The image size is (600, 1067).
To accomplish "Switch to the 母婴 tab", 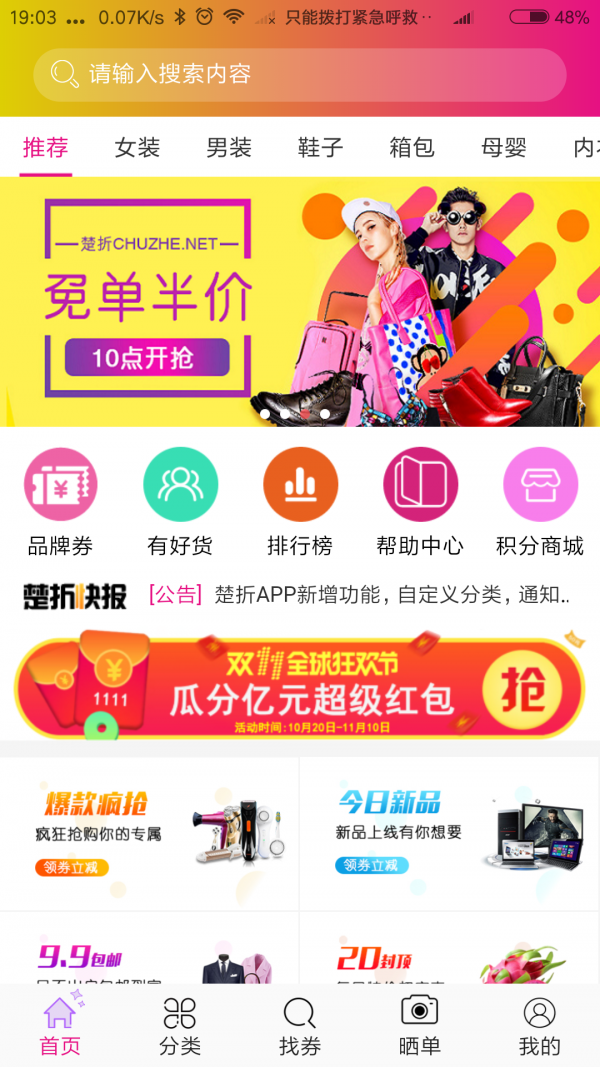I will point(504,148).
